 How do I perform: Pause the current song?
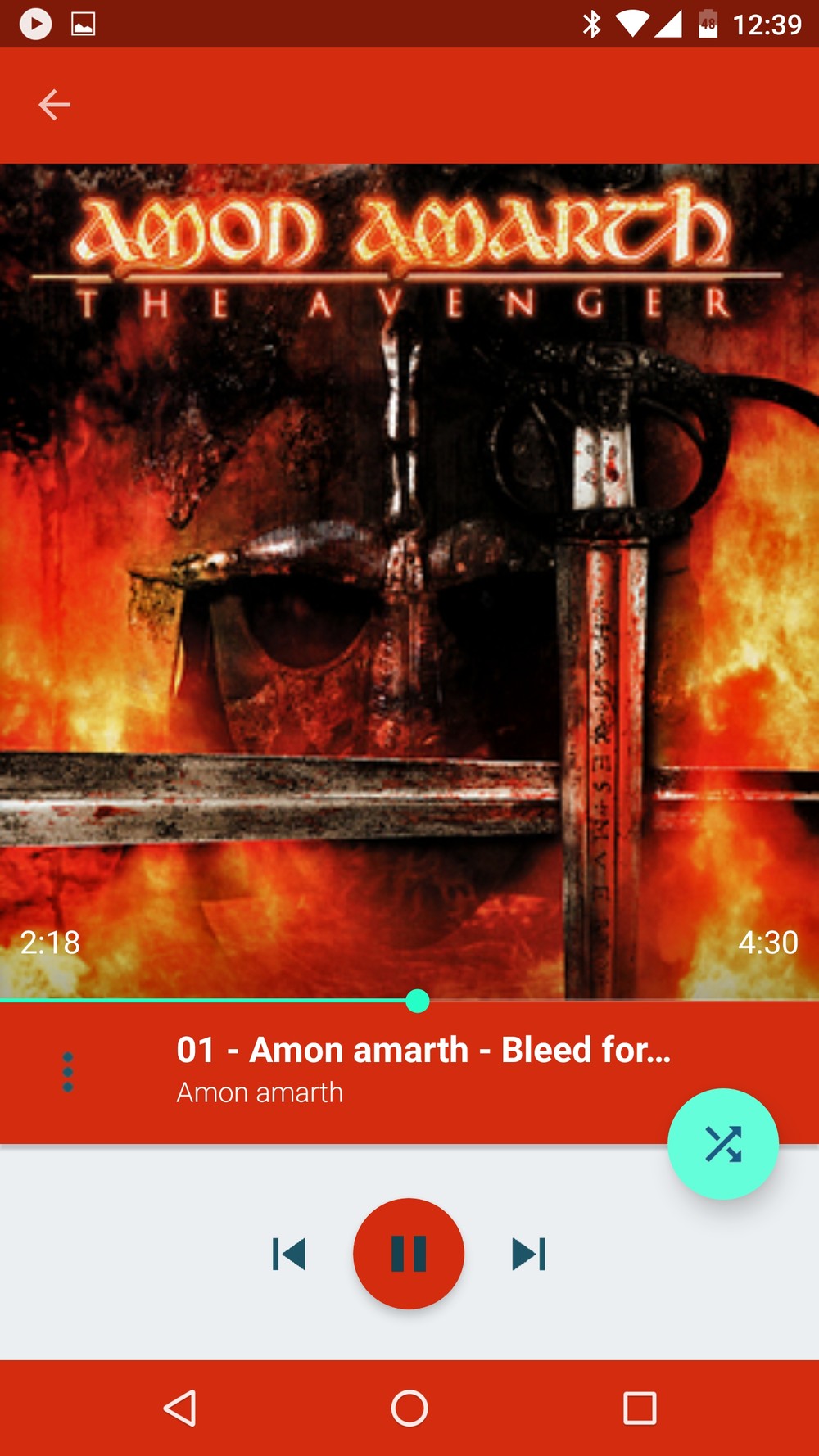pos(409,1254)
